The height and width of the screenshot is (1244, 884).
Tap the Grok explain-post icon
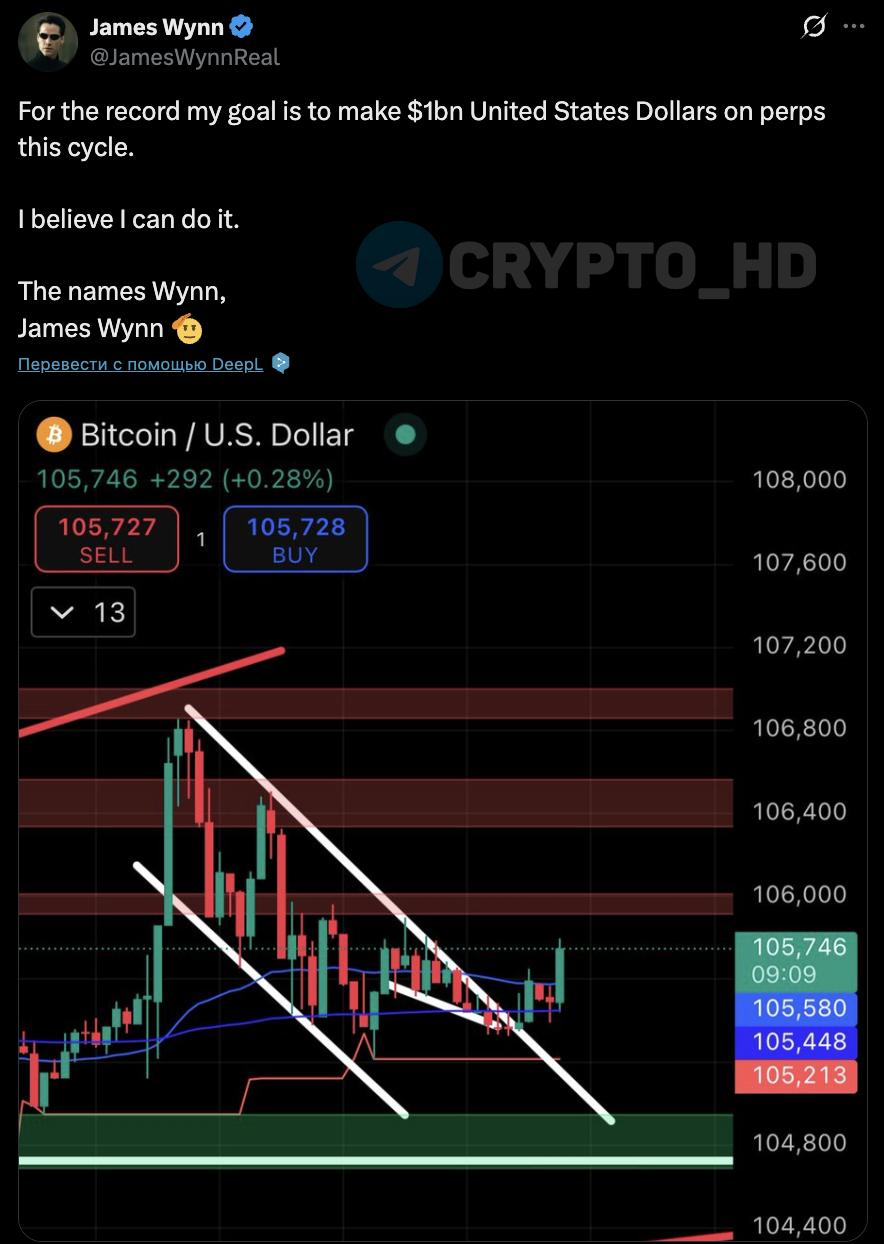tap(814, 27)
